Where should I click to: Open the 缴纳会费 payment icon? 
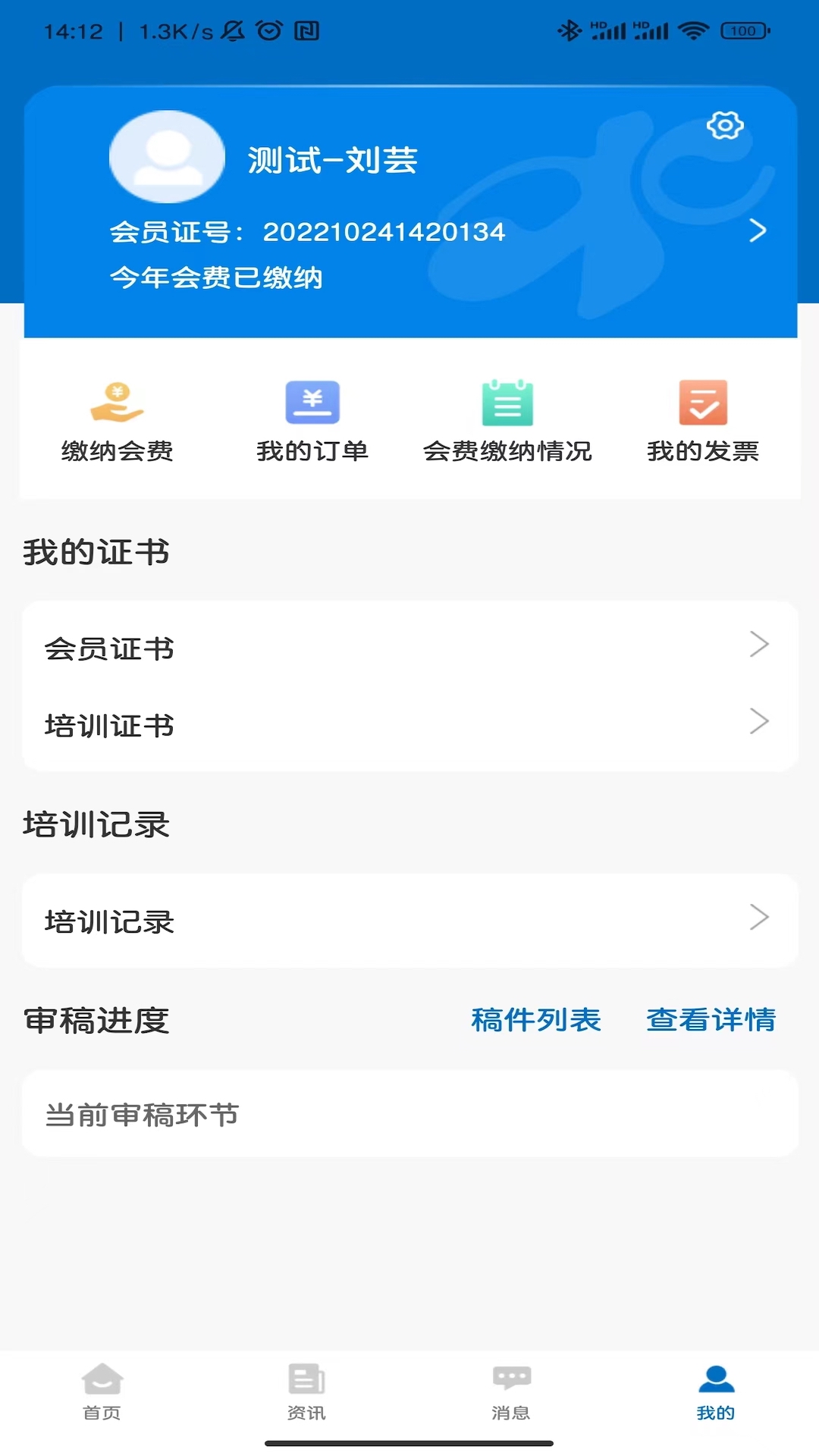[x=116, y=403]
